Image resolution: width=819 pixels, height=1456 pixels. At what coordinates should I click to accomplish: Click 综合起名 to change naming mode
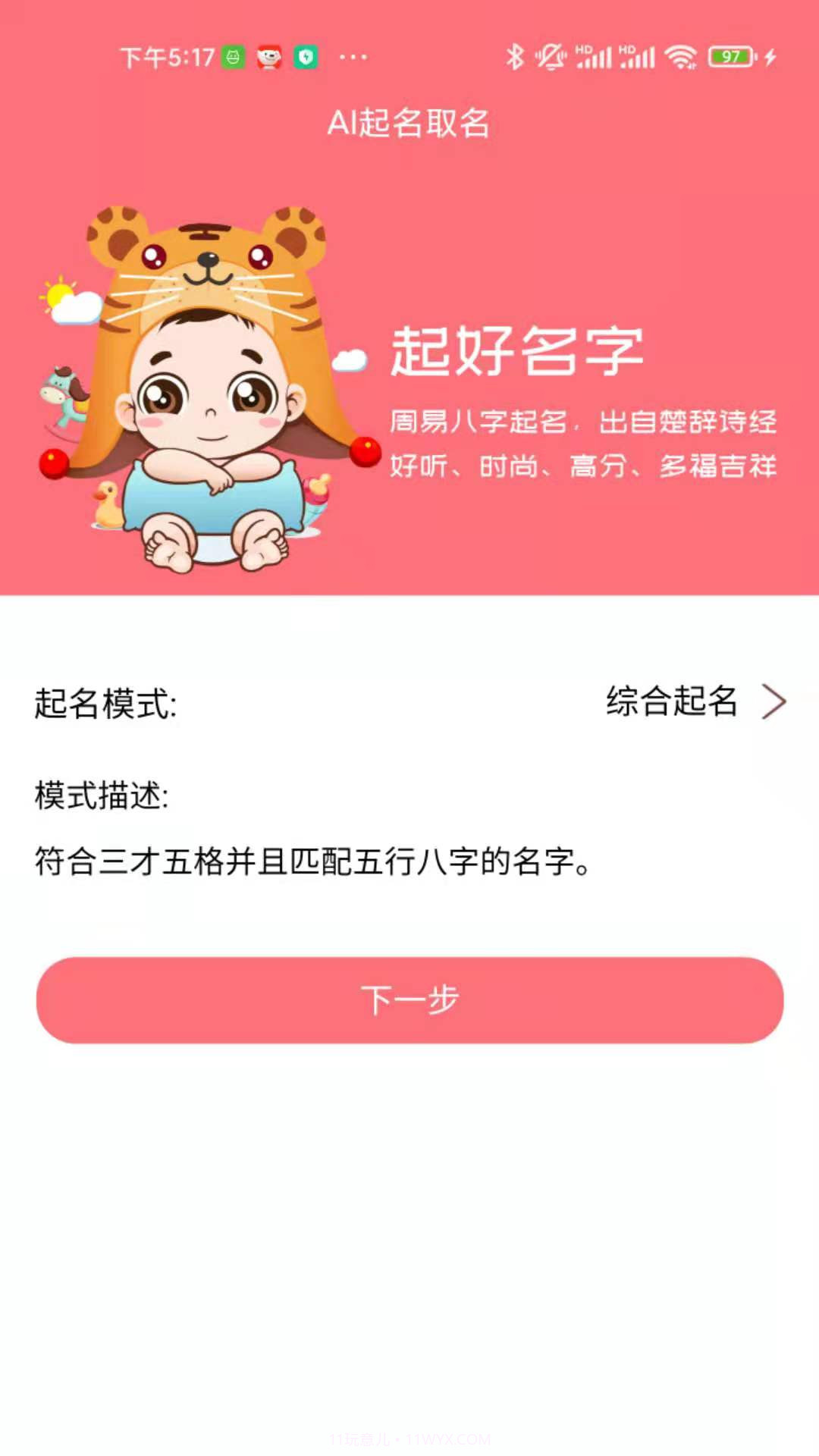670,703
